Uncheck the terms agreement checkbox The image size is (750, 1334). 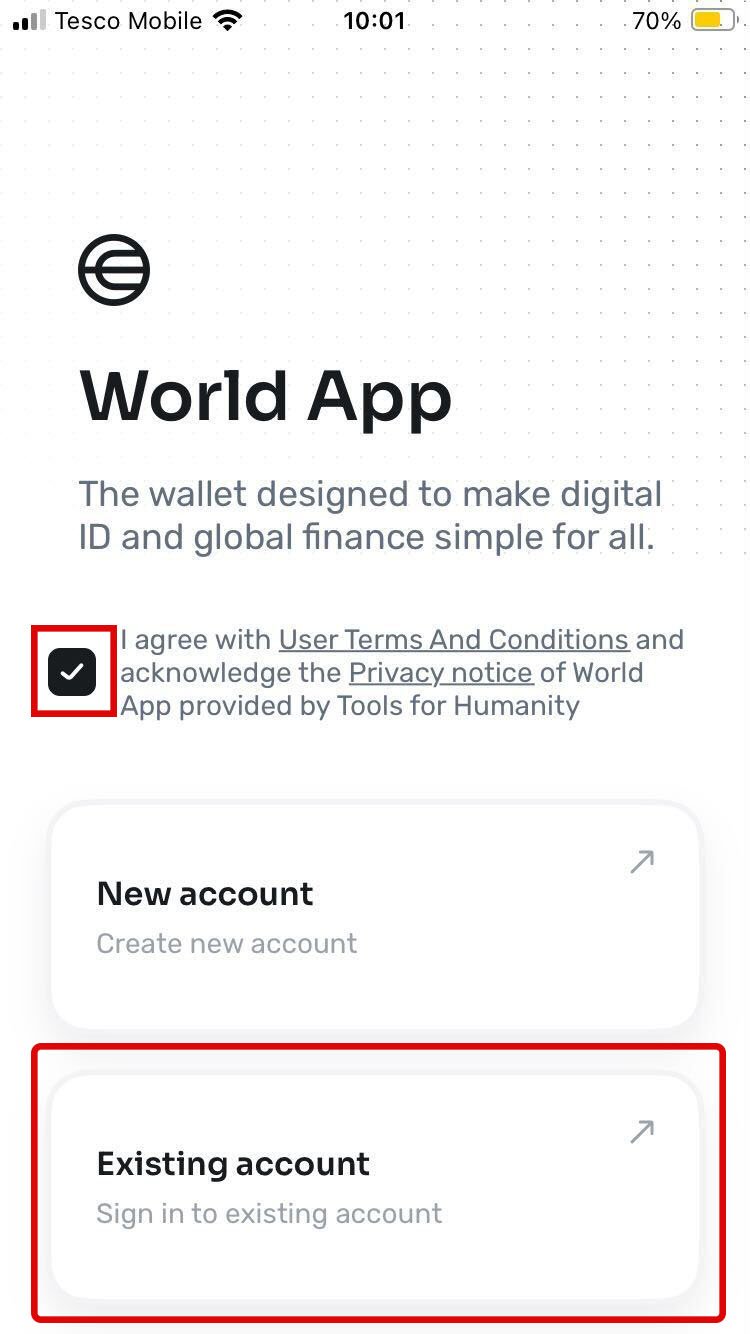(x=72, y=672)
